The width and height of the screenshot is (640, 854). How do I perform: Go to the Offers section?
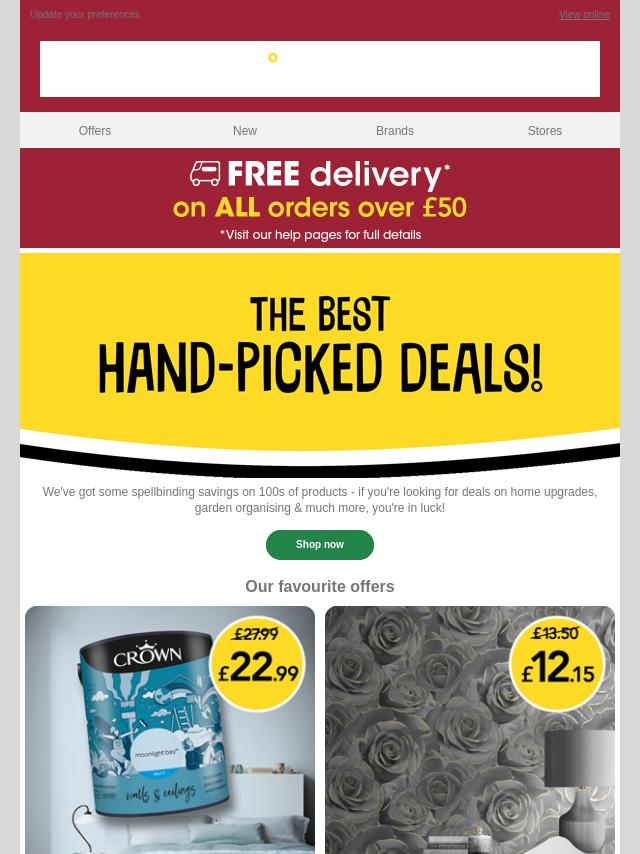(x=95, y=131)
